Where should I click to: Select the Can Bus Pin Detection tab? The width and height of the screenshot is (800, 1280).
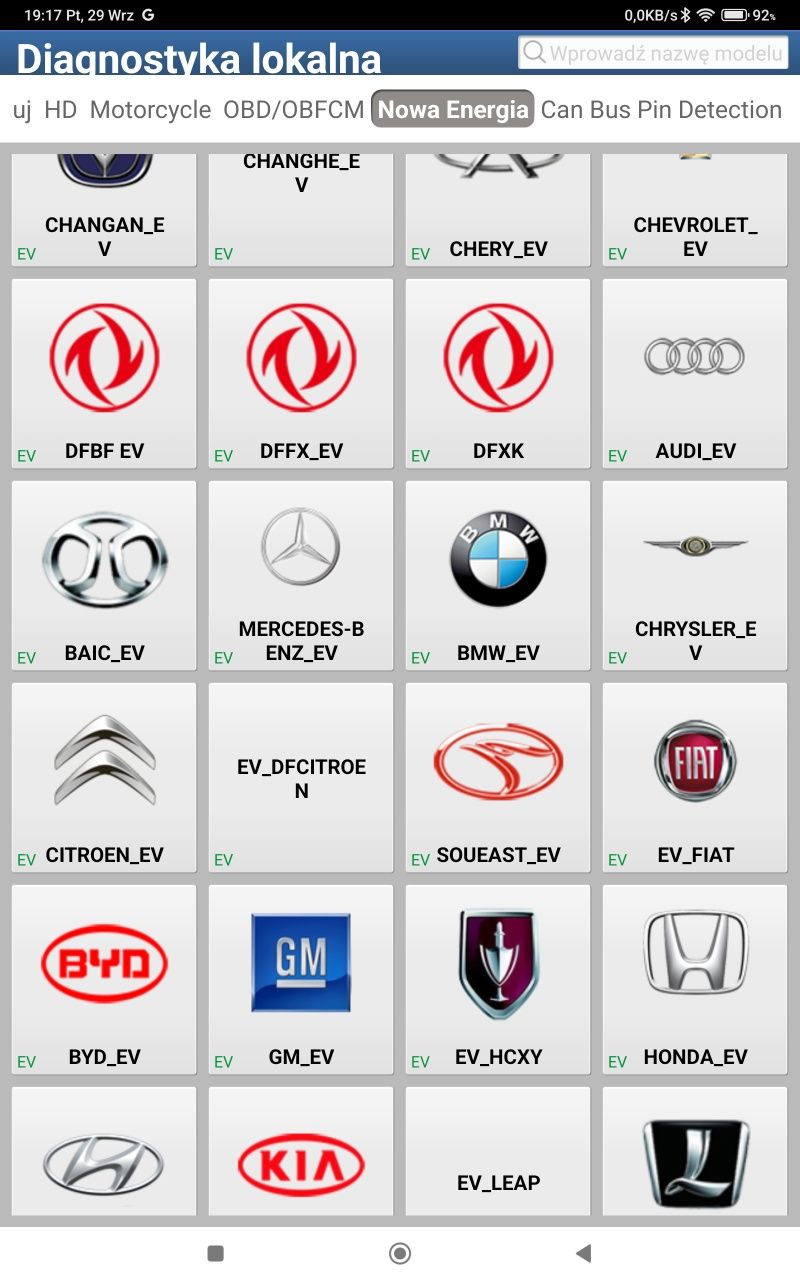(x=661, y=110)
